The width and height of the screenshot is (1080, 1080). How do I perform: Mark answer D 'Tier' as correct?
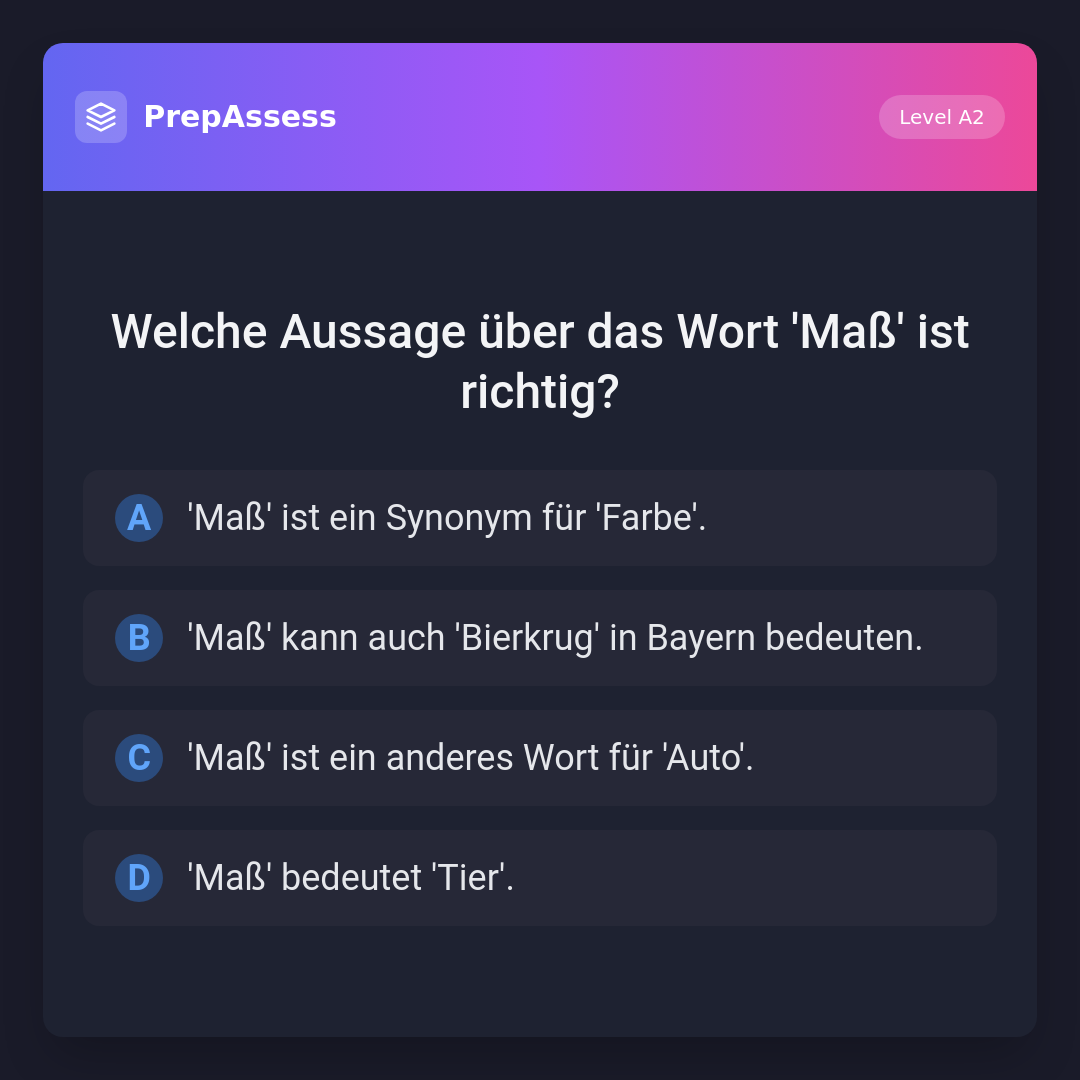coord(540,878)
